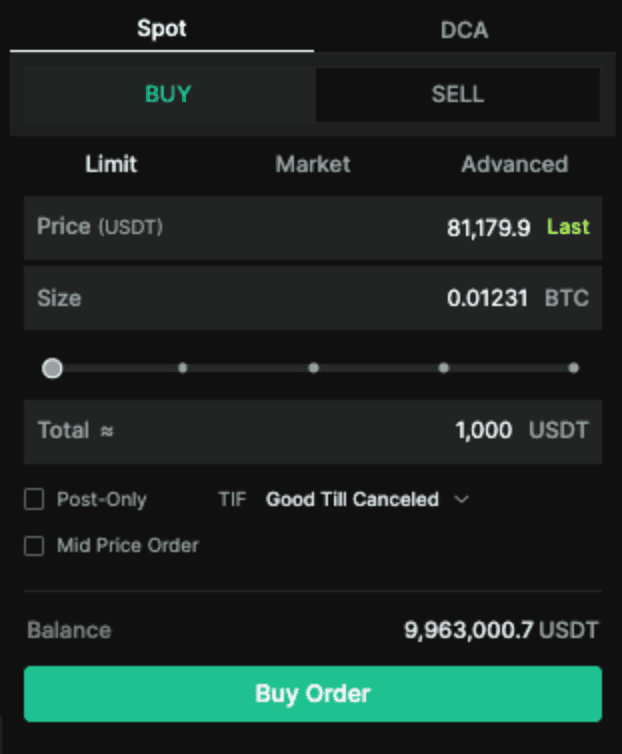The width and height of the screenshot is (622, 754).
Task: Submit the Buy Order
Action: pyautogui.click(x=313, y=693)
